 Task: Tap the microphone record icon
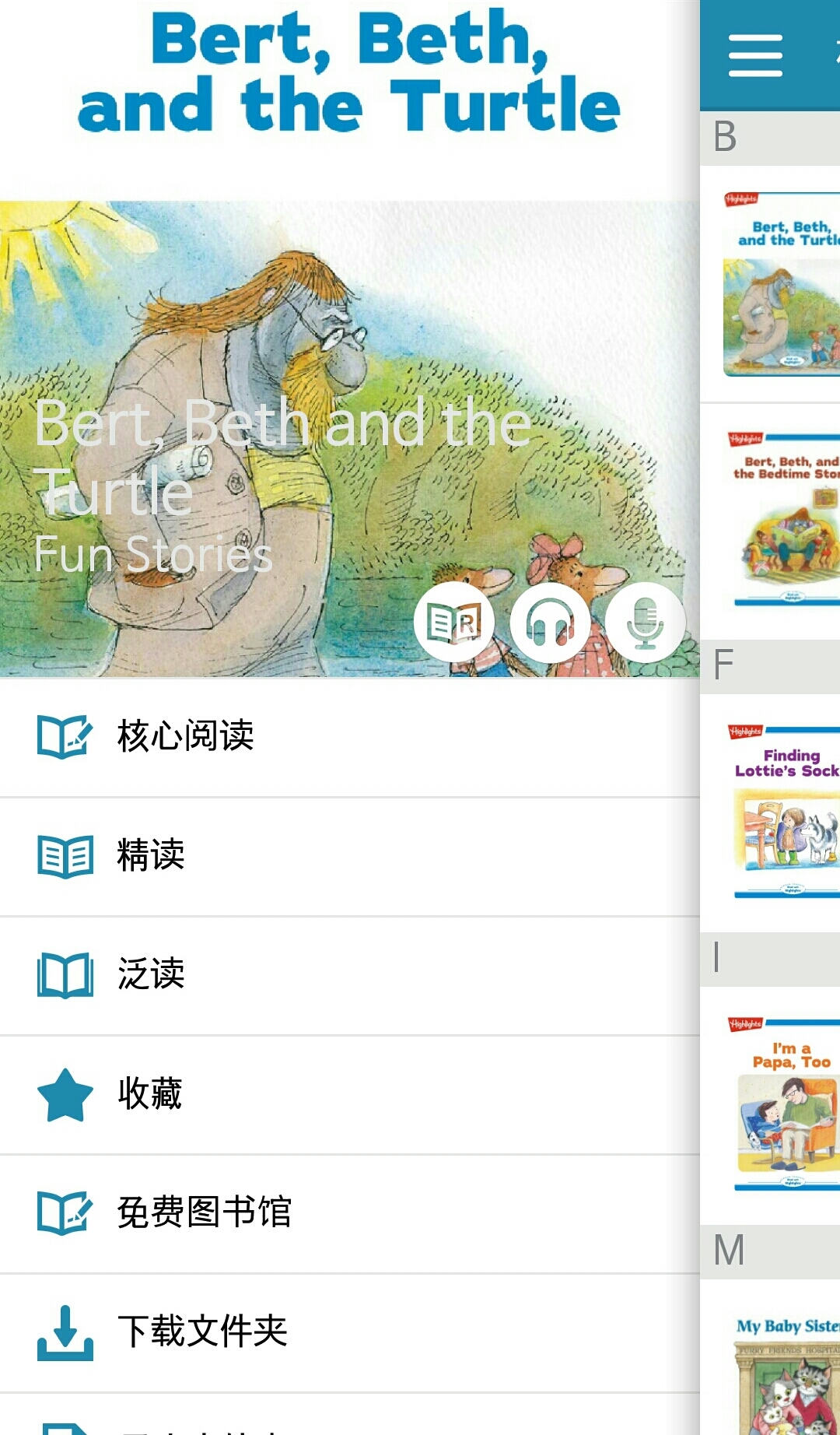646,623
